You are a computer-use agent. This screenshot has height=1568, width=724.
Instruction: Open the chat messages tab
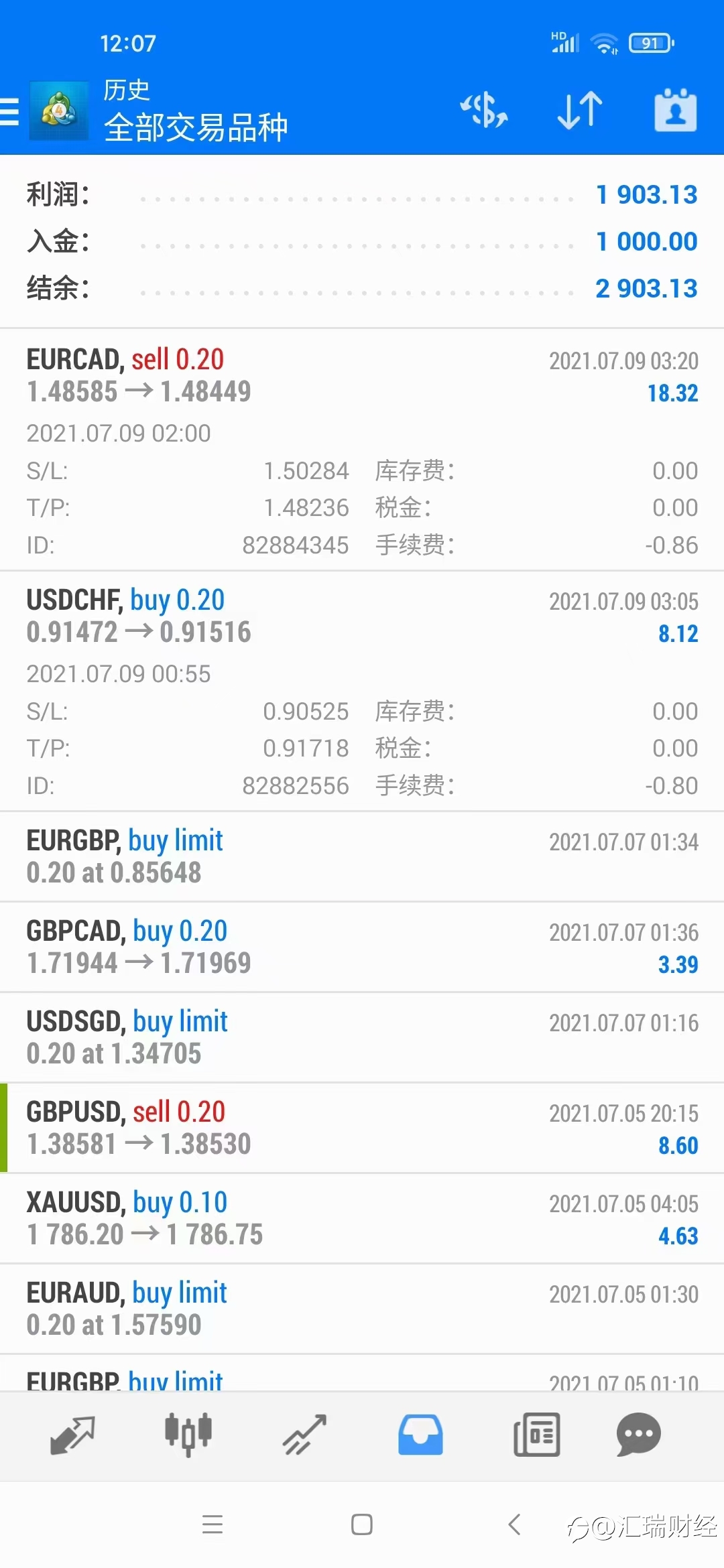(638, 1435)
